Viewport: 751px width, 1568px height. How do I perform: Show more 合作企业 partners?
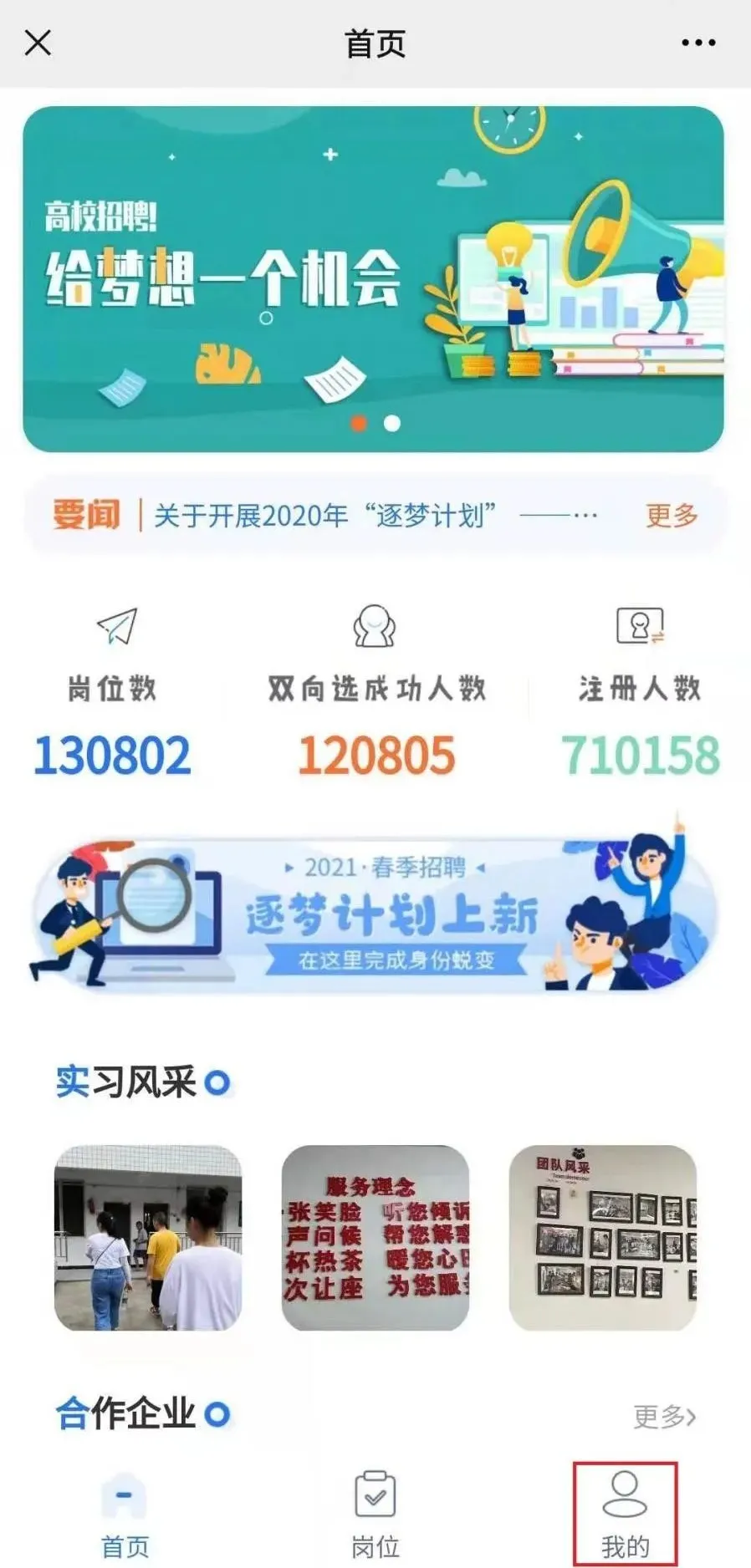664,1416
